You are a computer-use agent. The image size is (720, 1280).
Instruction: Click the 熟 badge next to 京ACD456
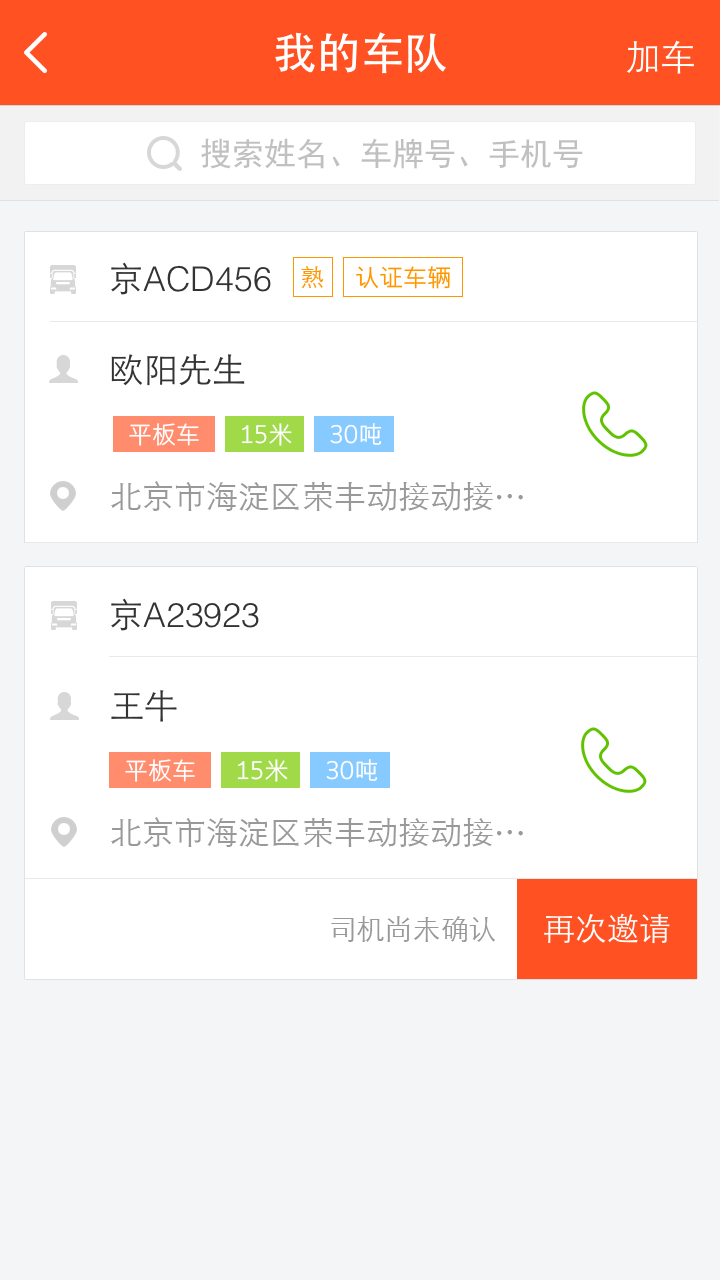click(x=312, y=276)
